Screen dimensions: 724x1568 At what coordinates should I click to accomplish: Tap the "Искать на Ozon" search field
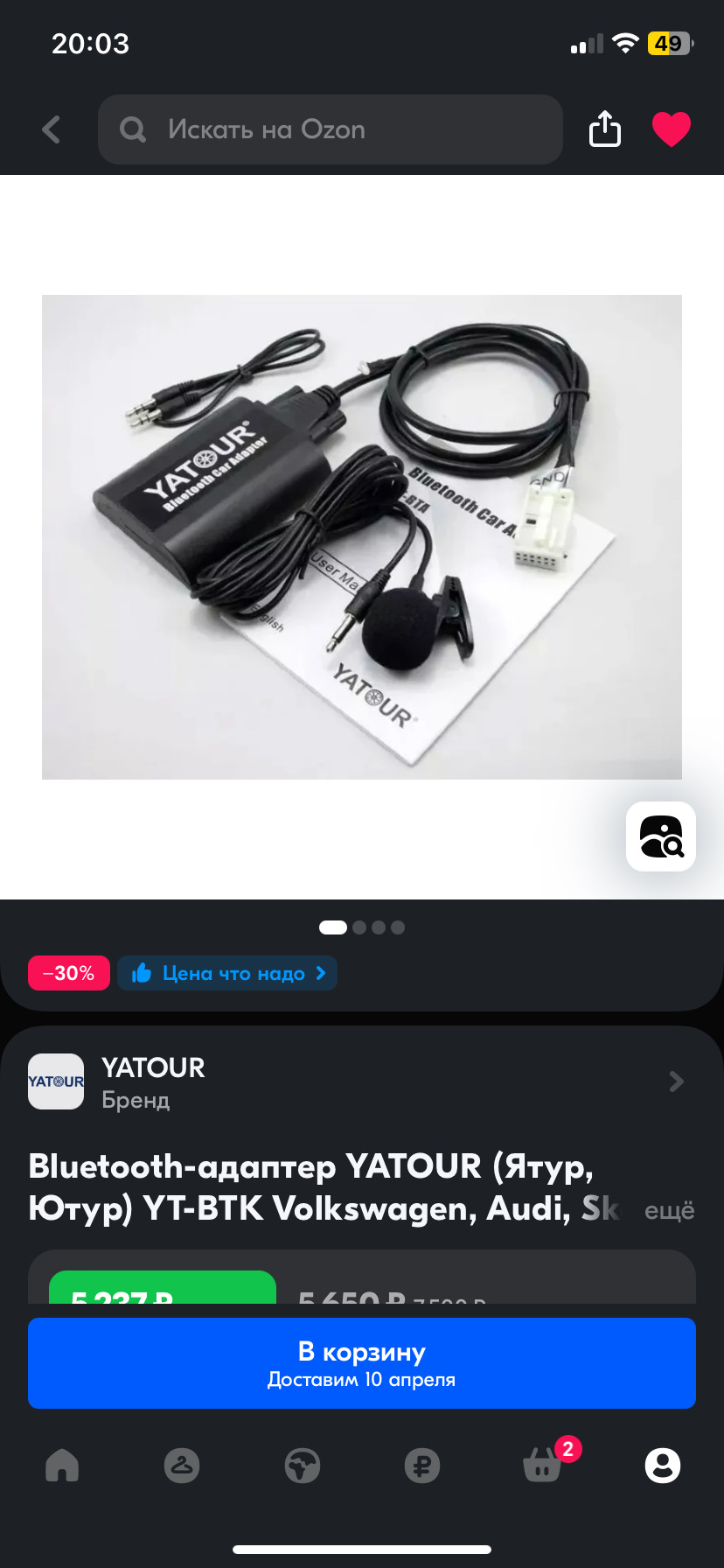(x=331, y=129)
